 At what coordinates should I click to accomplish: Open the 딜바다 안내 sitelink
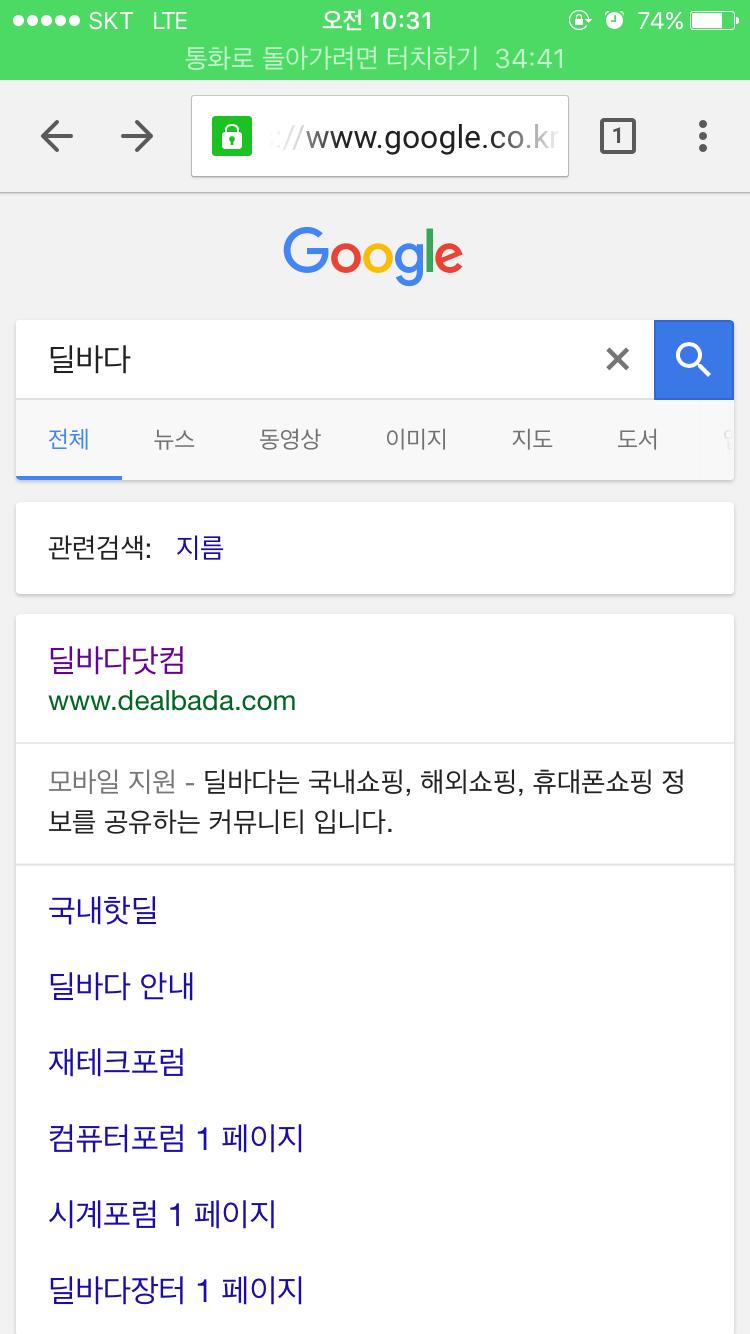121,986
